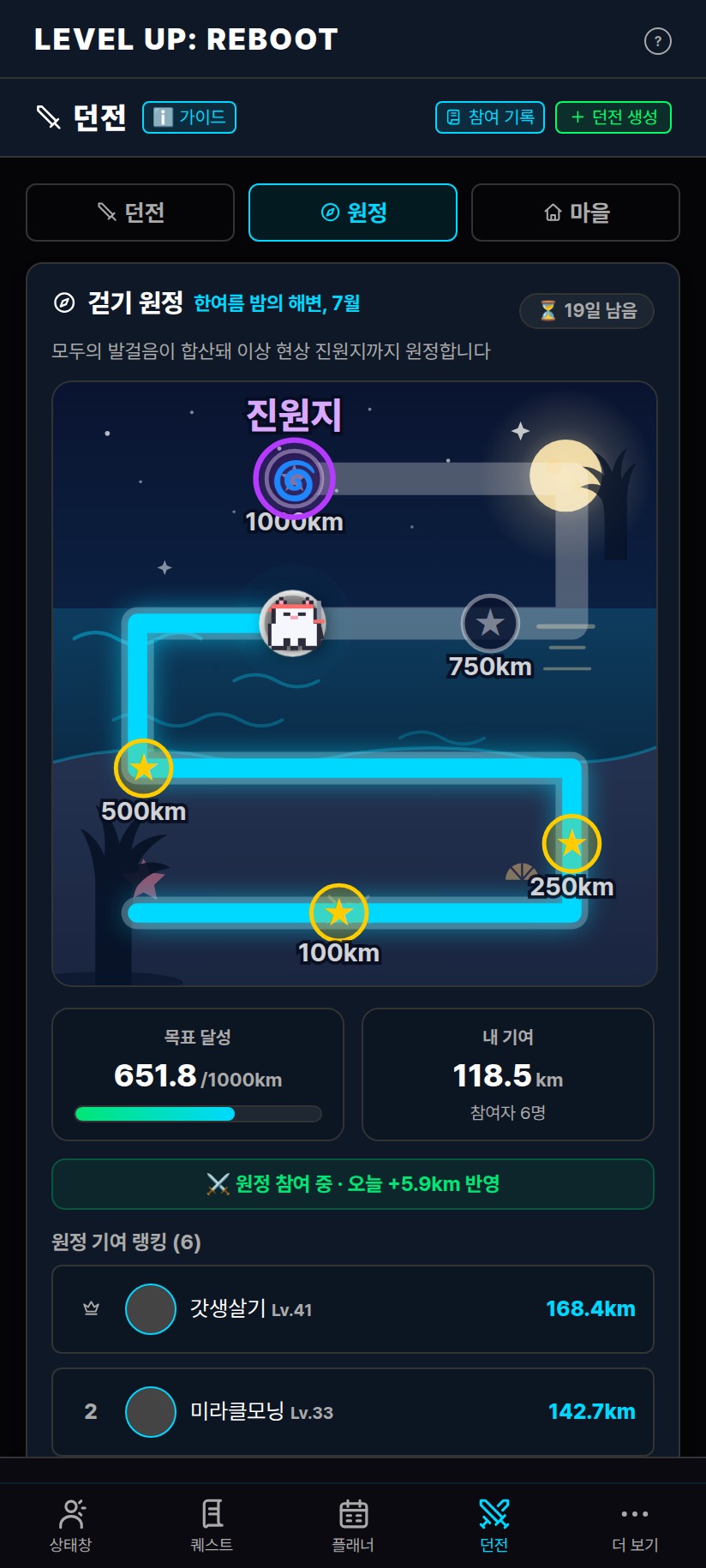View 참여 기록 participation history

(490, 117)
